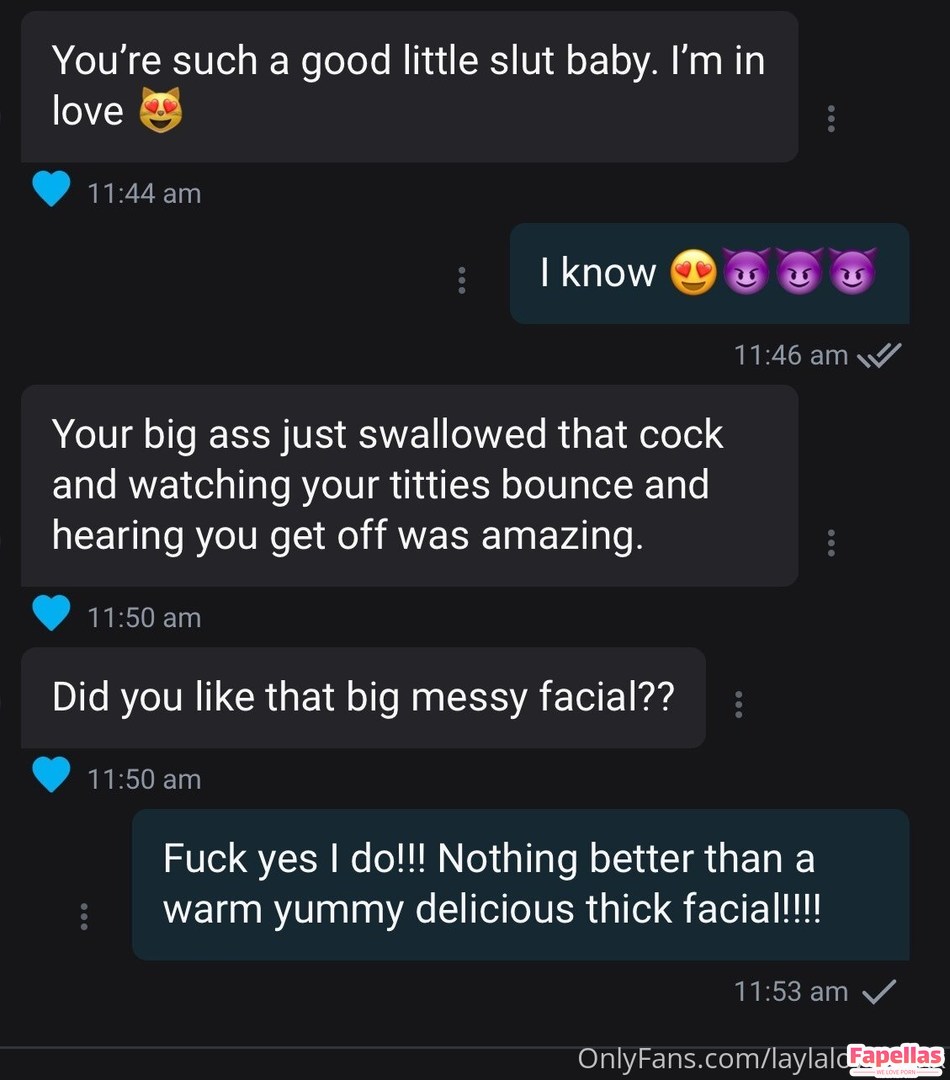
Task: Like the message sent at 11:44 am
Action: 50,189
